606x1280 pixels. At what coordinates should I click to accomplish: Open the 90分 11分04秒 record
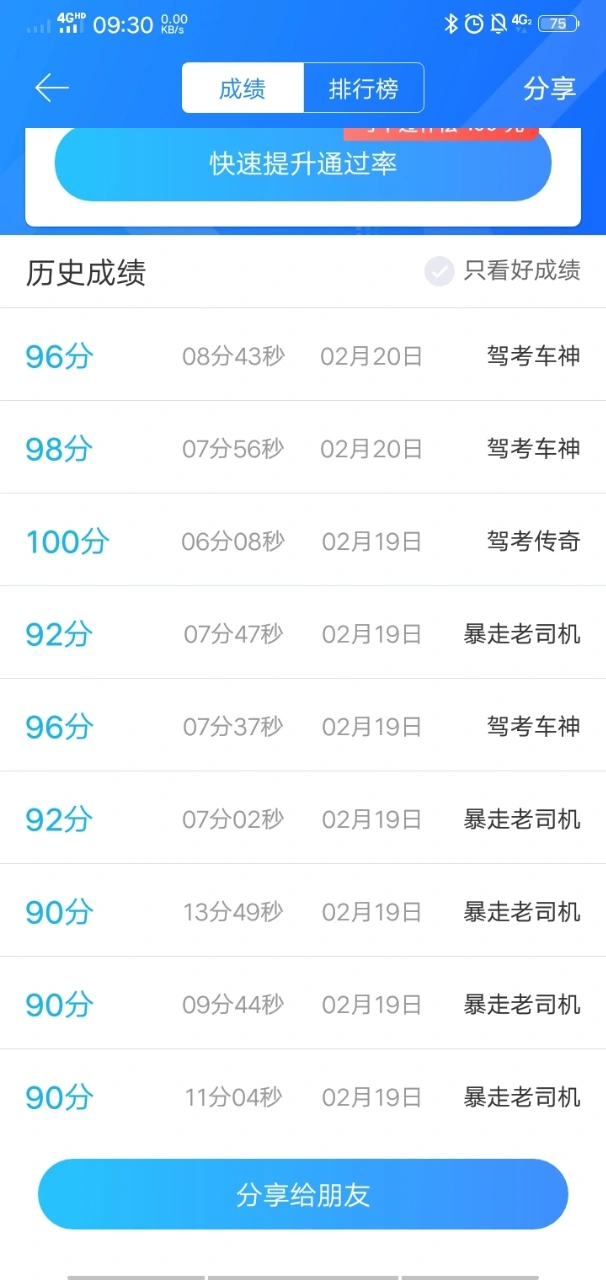pyautogui.click(x=302, y=1097)
